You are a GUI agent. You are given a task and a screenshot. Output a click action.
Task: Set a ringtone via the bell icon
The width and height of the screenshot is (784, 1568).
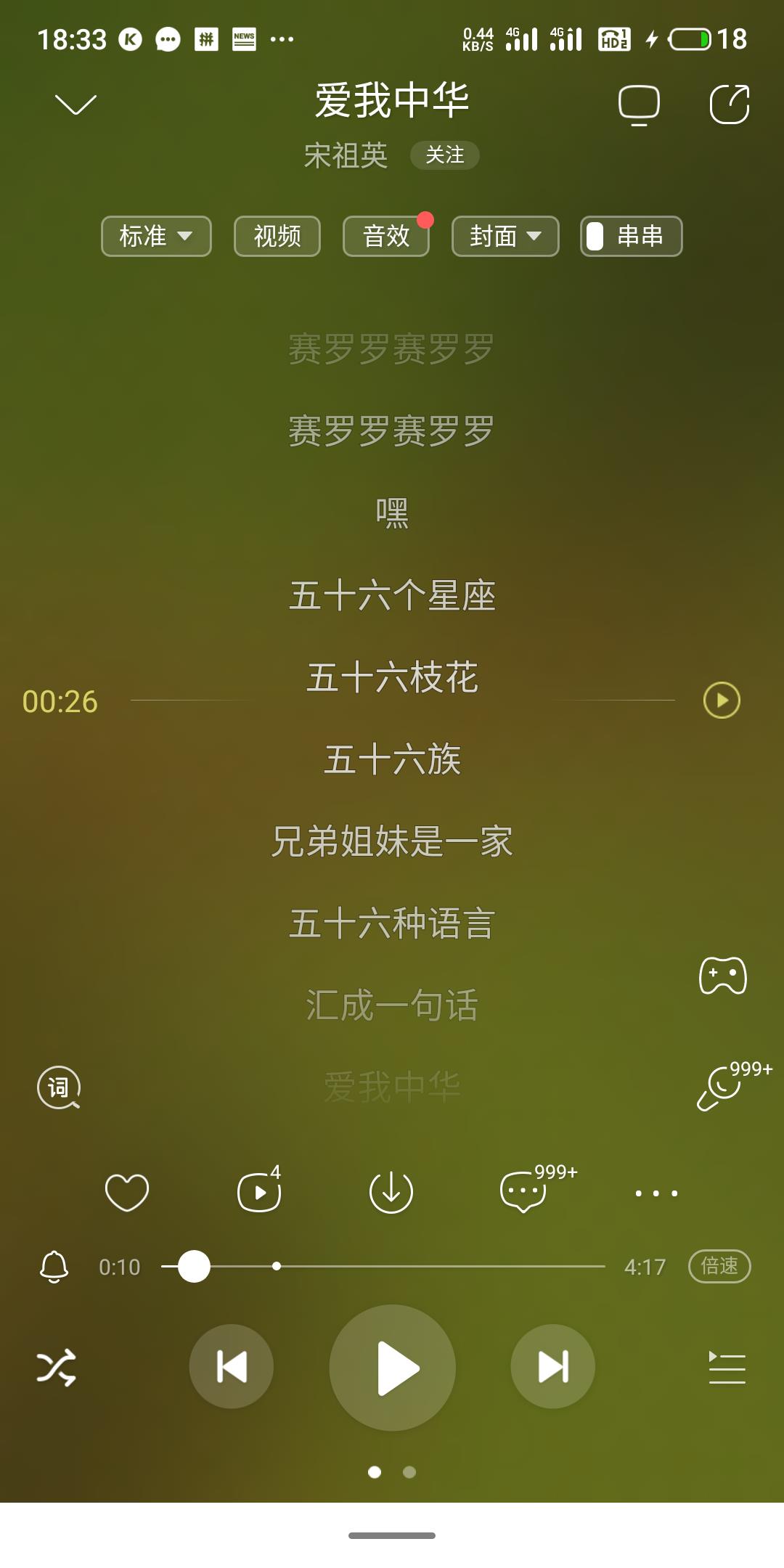tap(54, 1267)
